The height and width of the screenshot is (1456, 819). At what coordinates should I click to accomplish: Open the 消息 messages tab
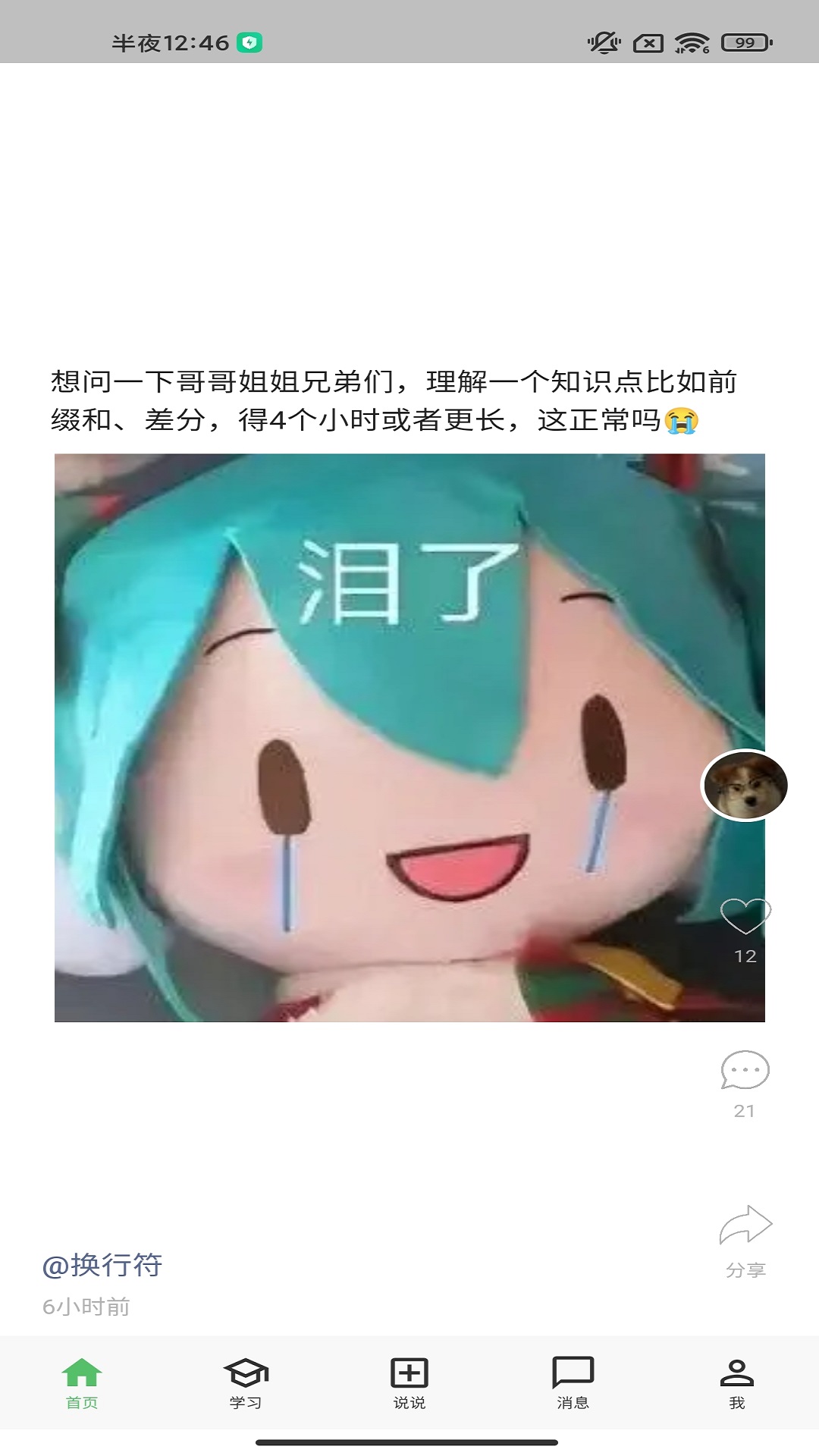[573, 1384]
